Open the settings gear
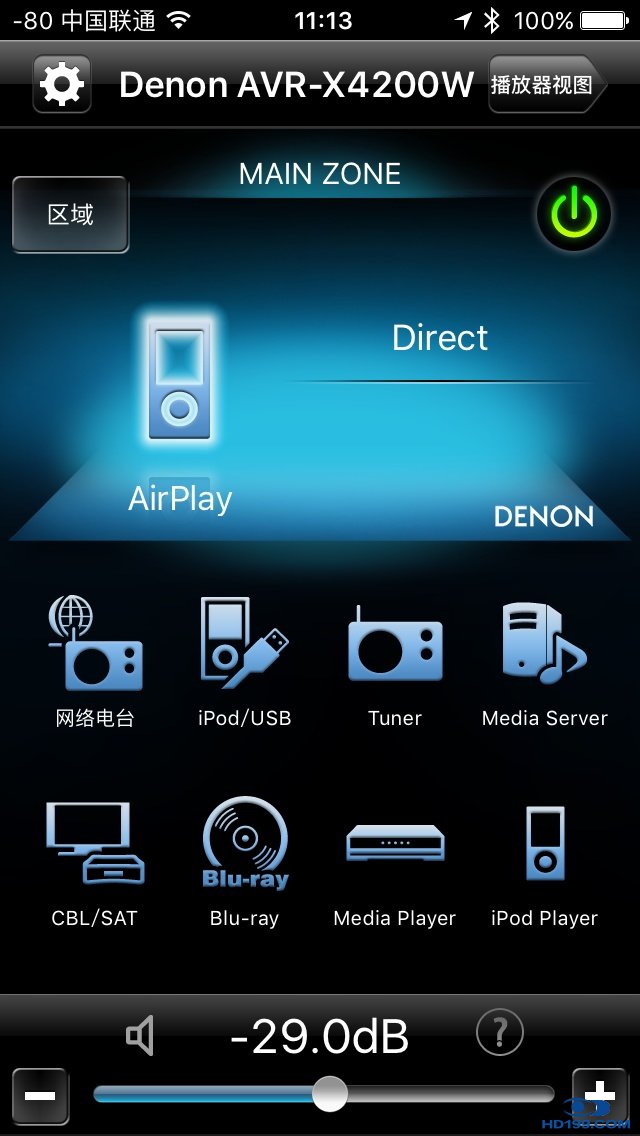 [x=62, y=85]
